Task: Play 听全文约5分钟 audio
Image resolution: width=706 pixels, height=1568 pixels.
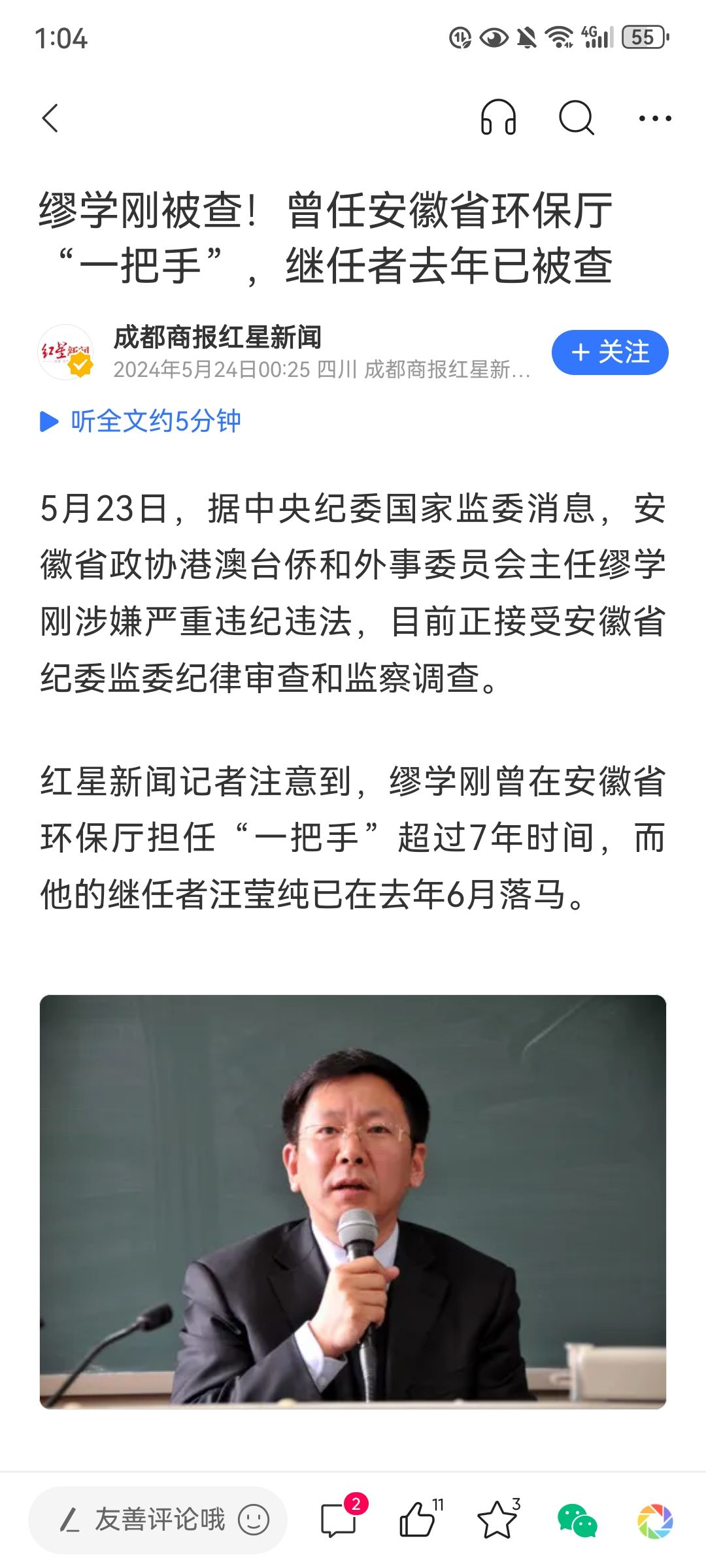Action: point(141,421)
